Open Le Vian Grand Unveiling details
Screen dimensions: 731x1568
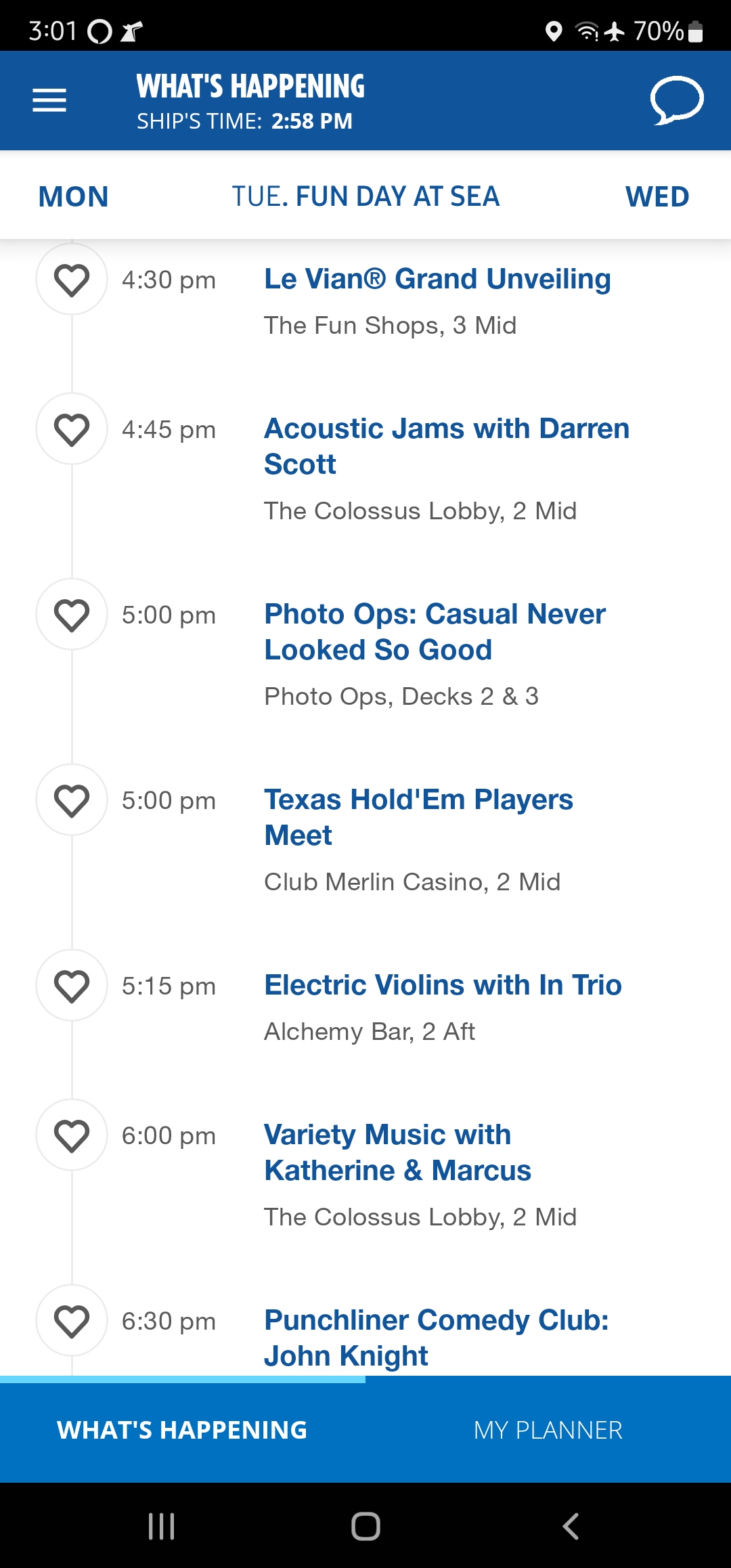point(437,279)
